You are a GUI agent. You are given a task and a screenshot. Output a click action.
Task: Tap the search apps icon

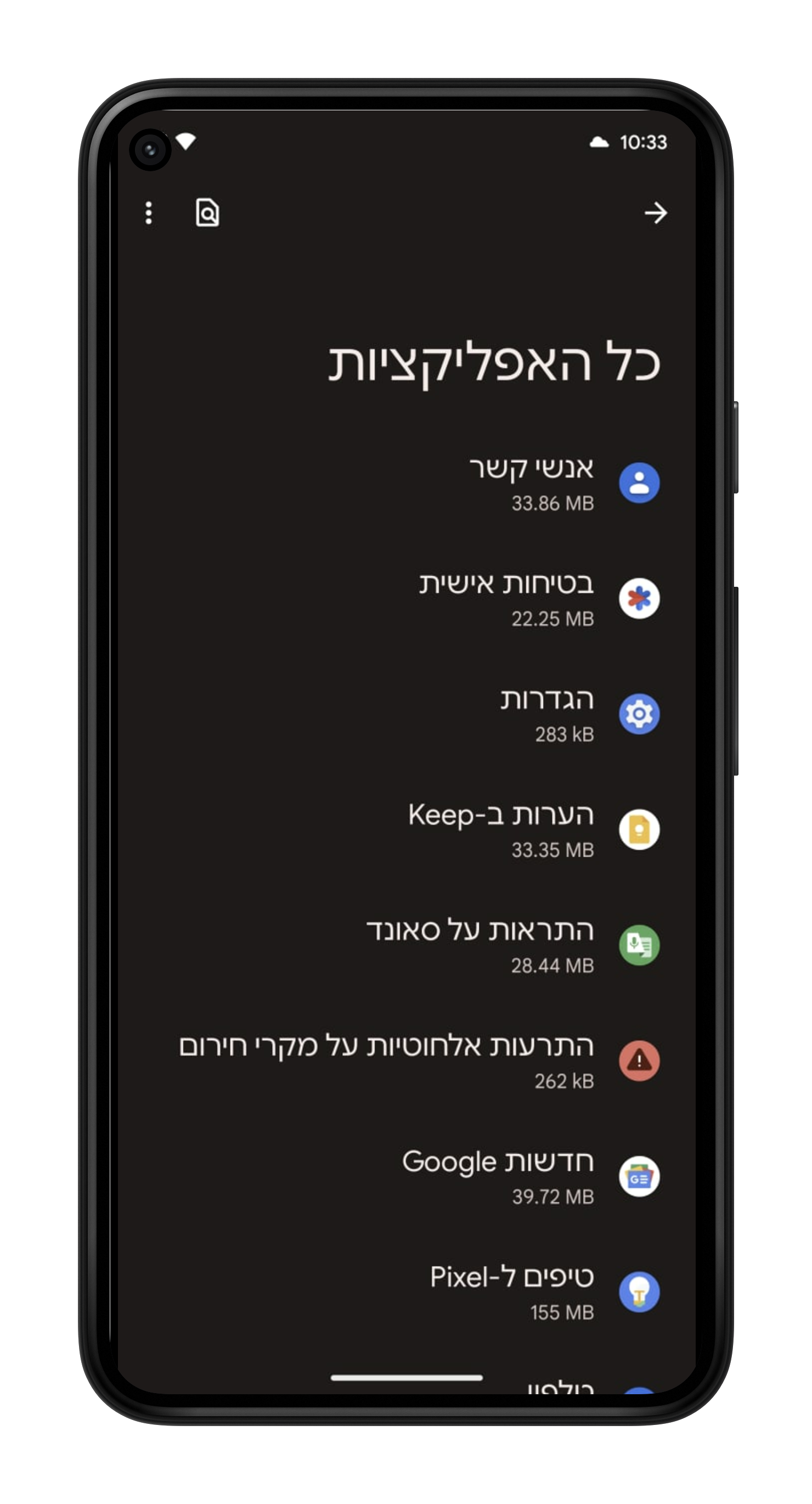[x=207, y=212]
